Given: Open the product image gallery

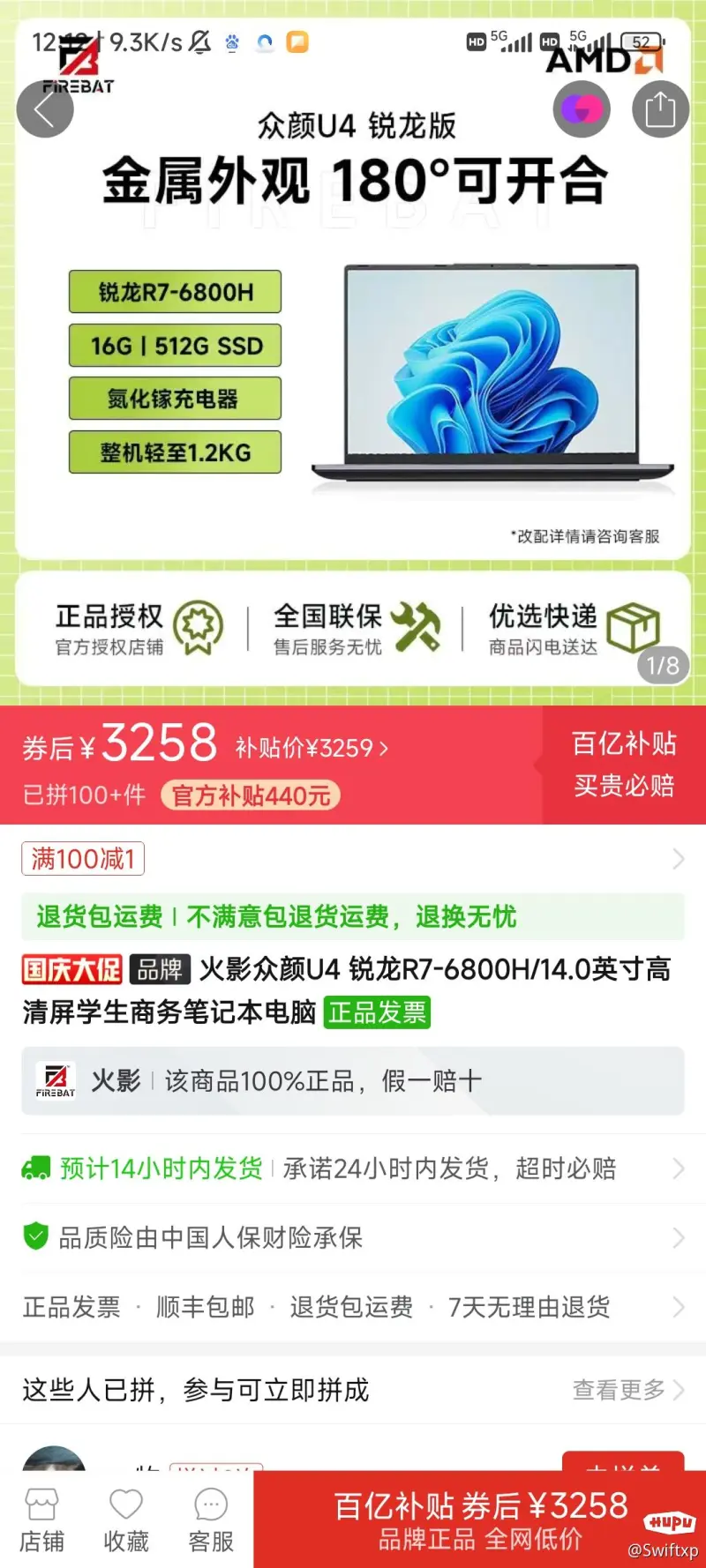Looking at the screenshot, I should pyautogui.click(x=353, y=353).
